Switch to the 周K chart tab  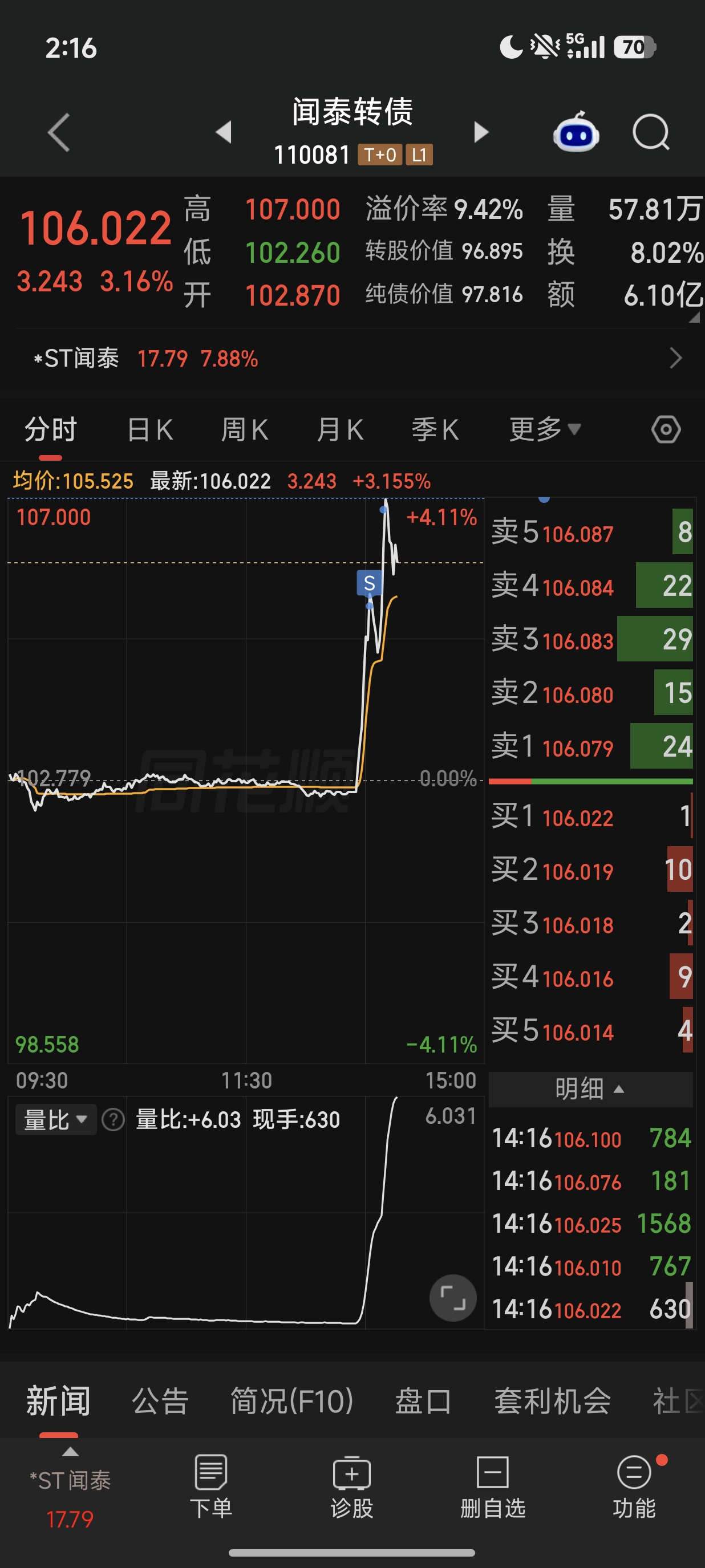tap(245, 430)
